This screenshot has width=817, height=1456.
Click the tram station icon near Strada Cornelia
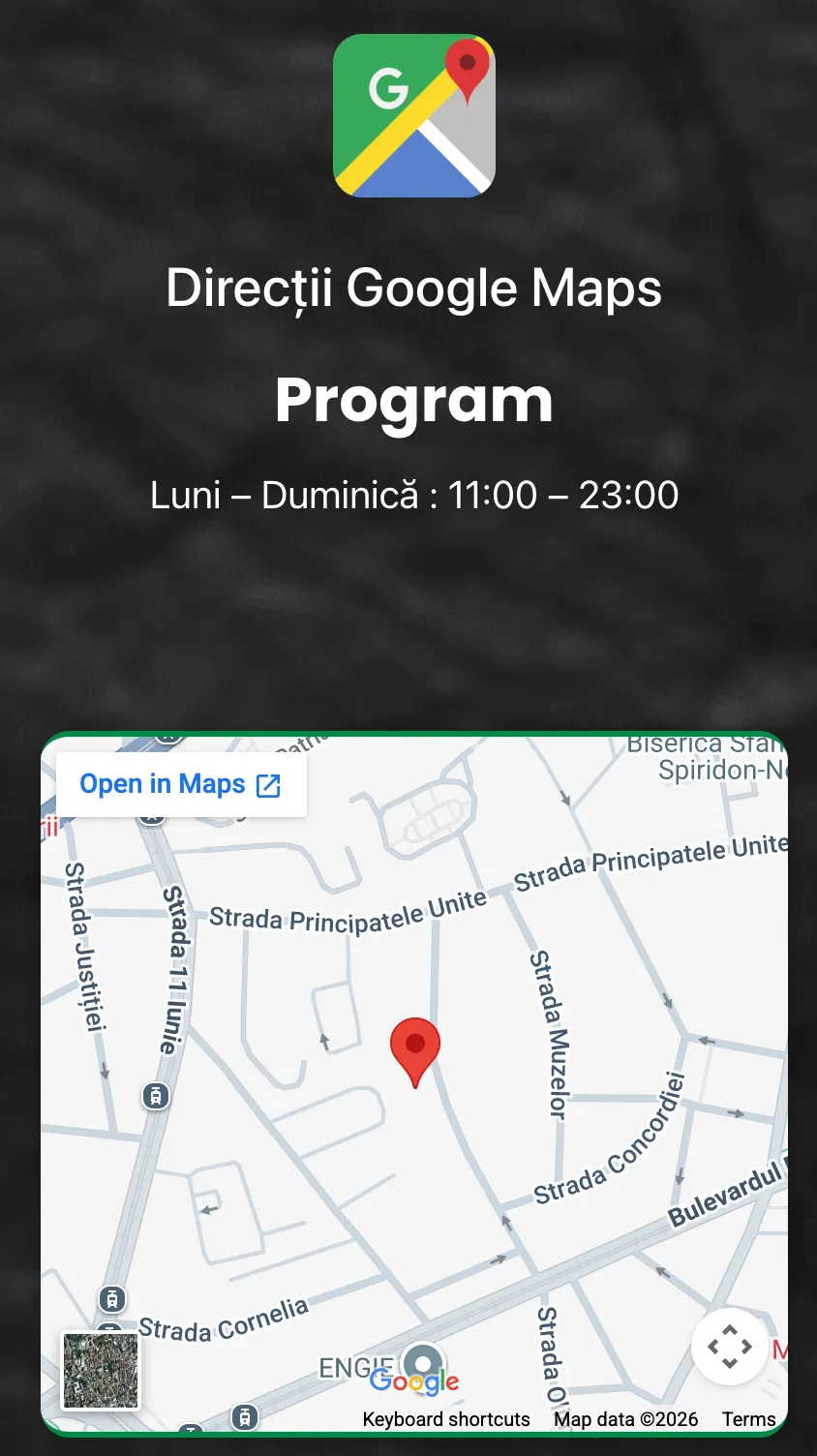point(112,1299)
